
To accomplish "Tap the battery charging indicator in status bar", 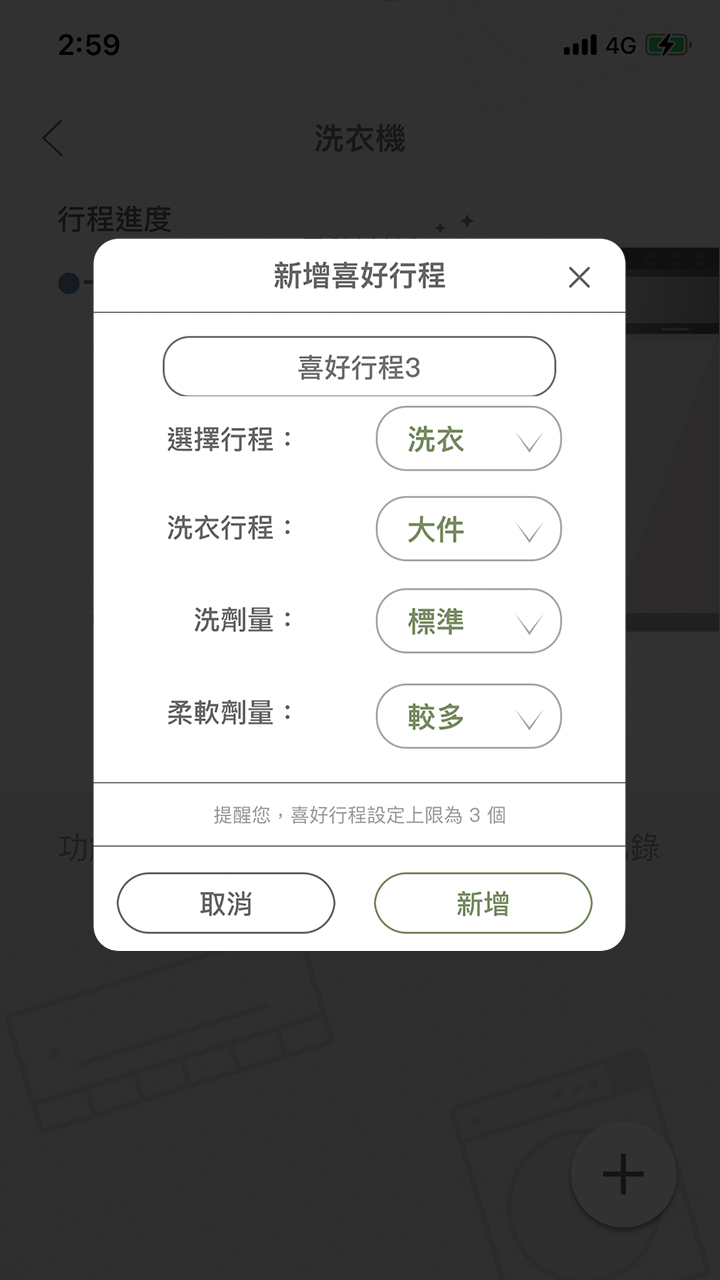I will click(668, 44).
